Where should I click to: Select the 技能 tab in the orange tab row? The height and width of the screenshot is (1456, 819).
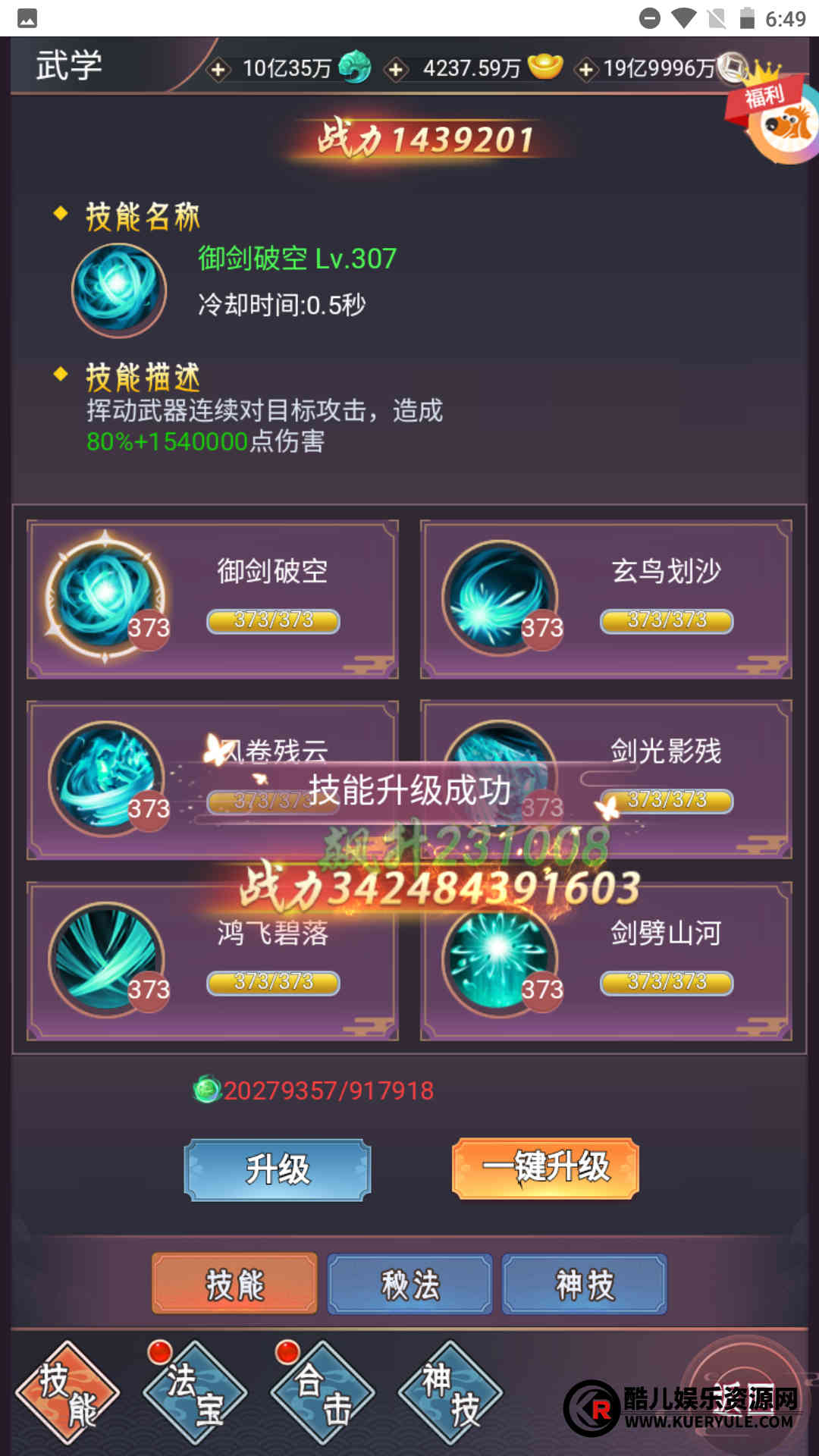coord(234,1285)
